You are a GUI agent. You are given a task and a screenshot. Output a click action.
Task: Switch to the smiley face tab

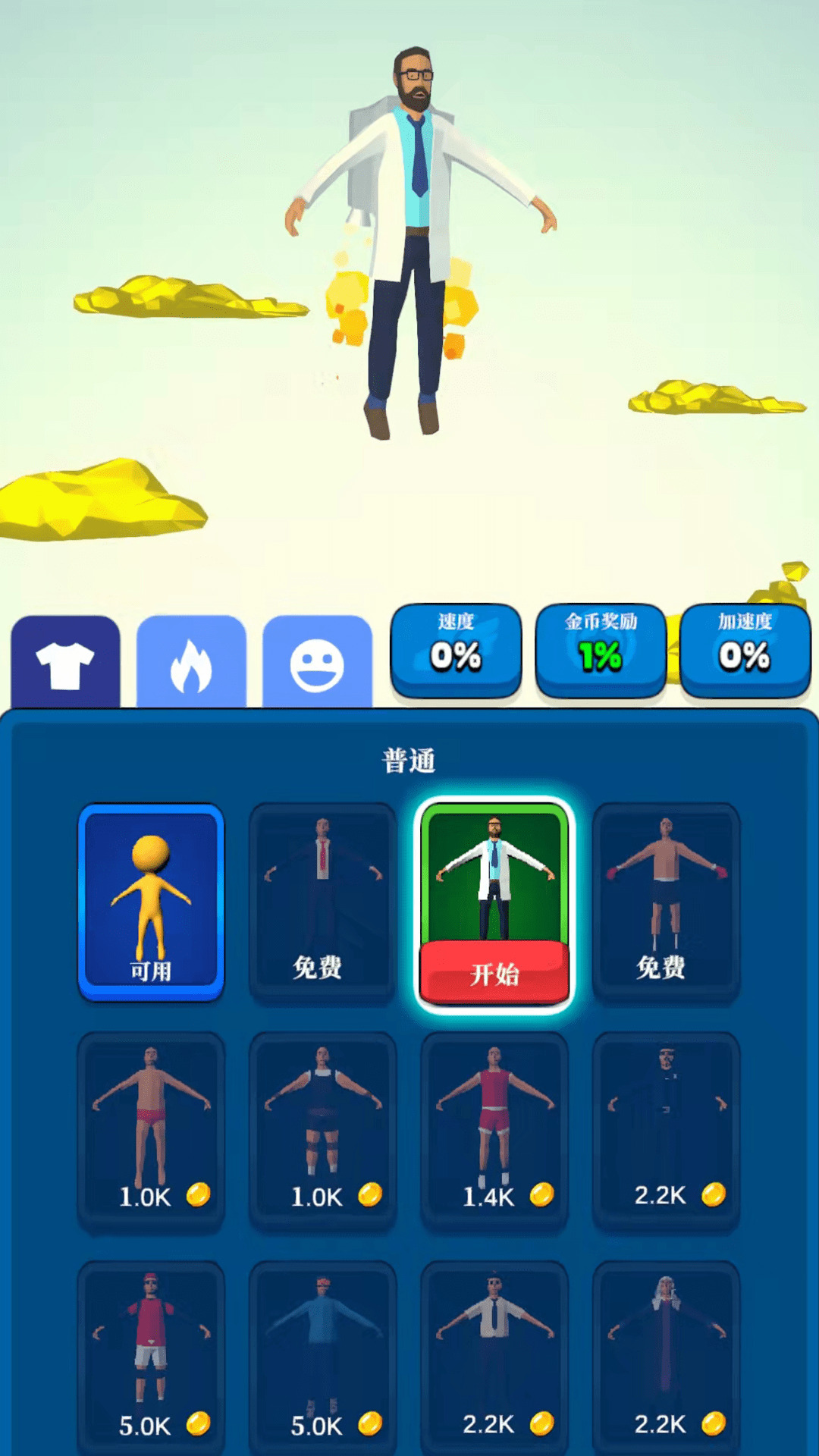tap(317, 664)
